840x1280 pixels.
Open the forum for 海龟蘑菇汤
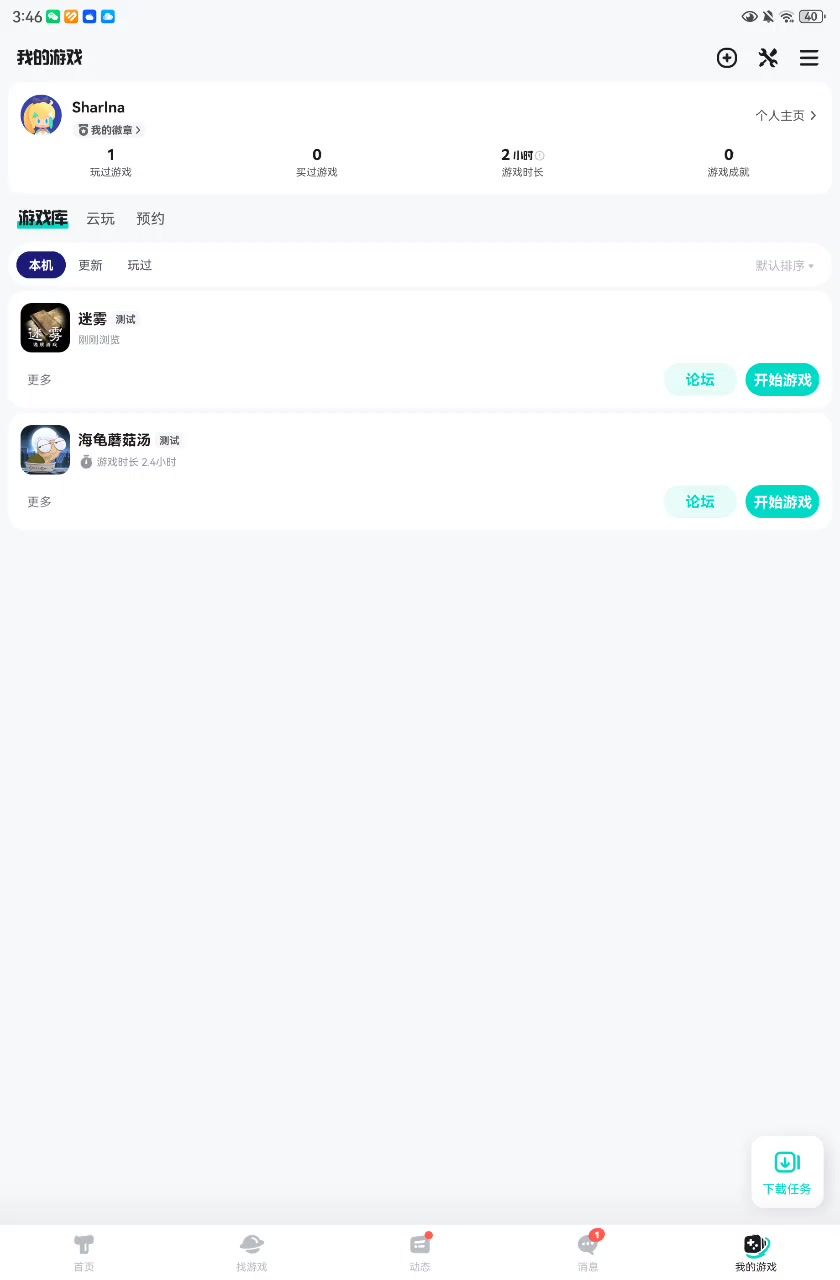pyautogui.click(x=700, y=502)
